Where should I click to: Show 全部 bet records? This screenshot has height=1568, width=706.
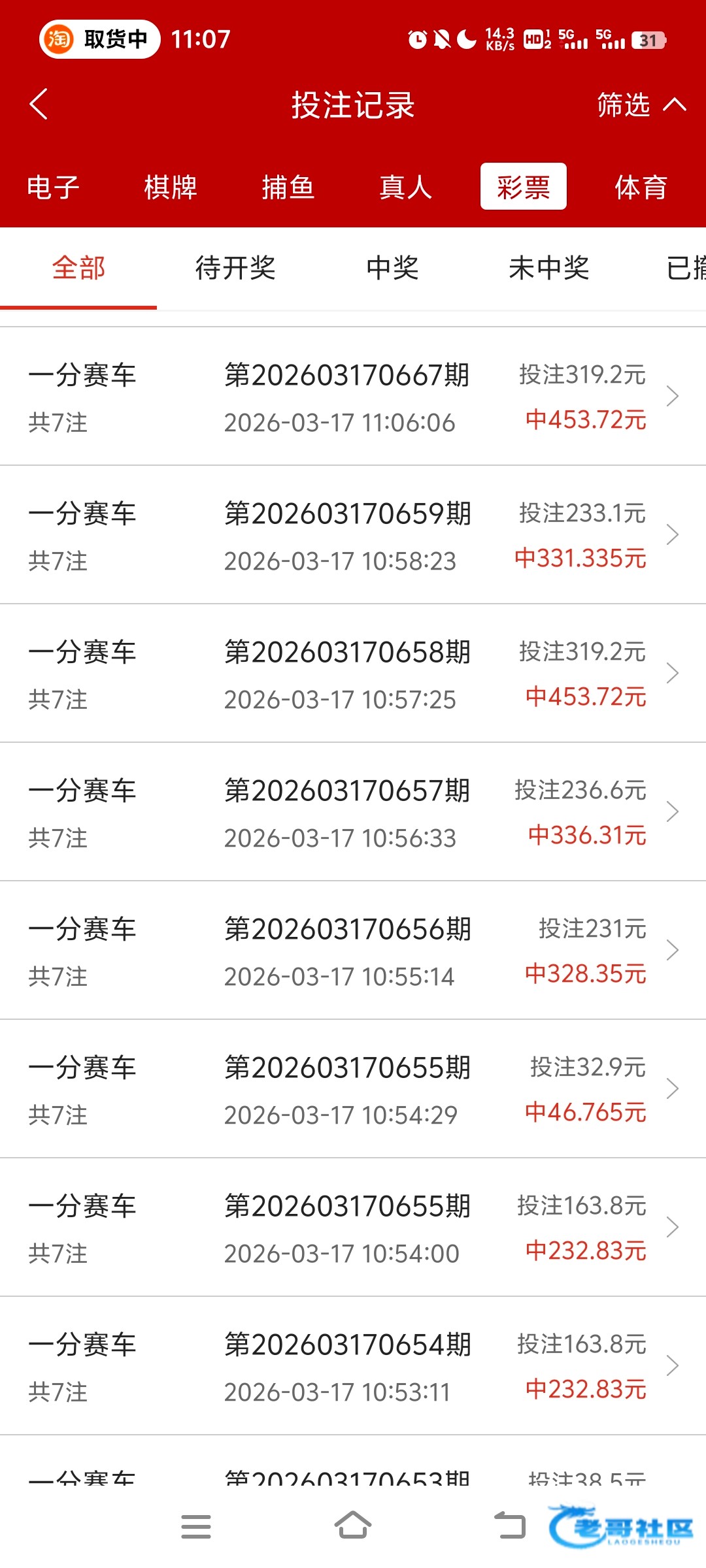78,269
